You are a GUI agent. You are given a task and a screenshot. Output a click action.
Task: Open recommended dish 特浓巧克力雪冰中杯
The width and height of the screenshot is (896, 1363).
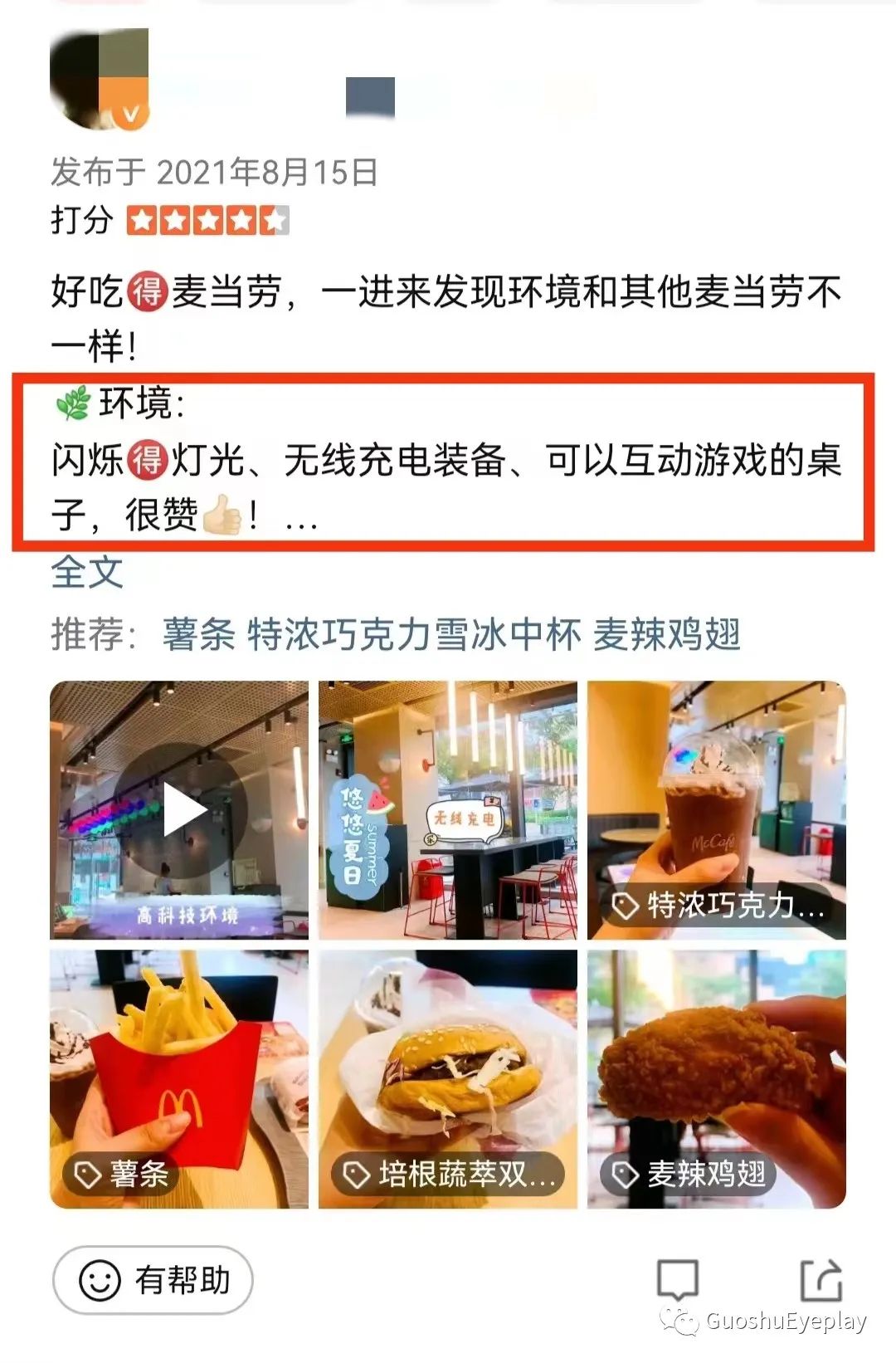pos(414,635)
